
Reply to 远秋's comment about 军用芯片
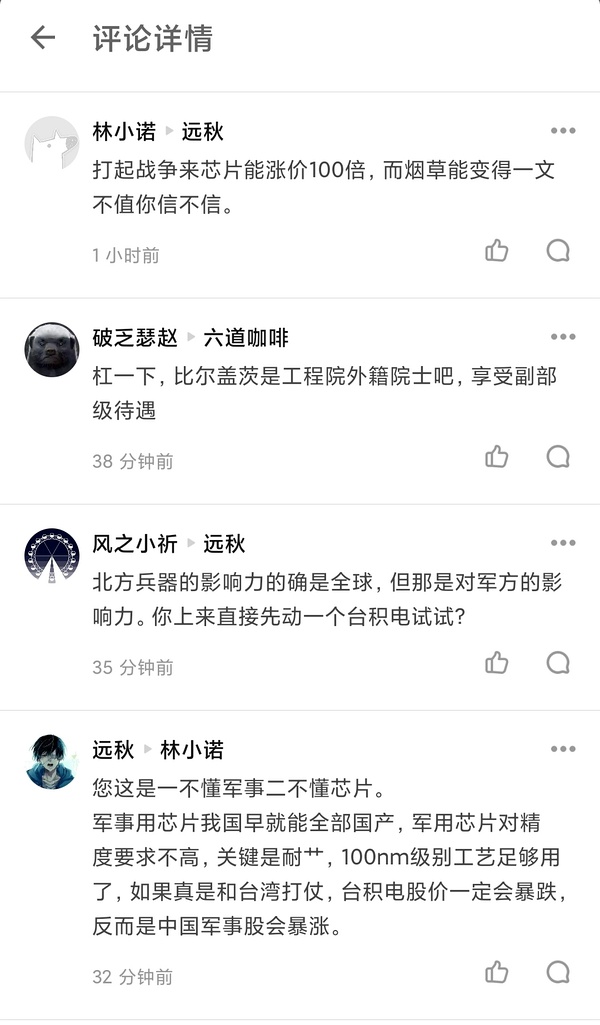(558, 972)
